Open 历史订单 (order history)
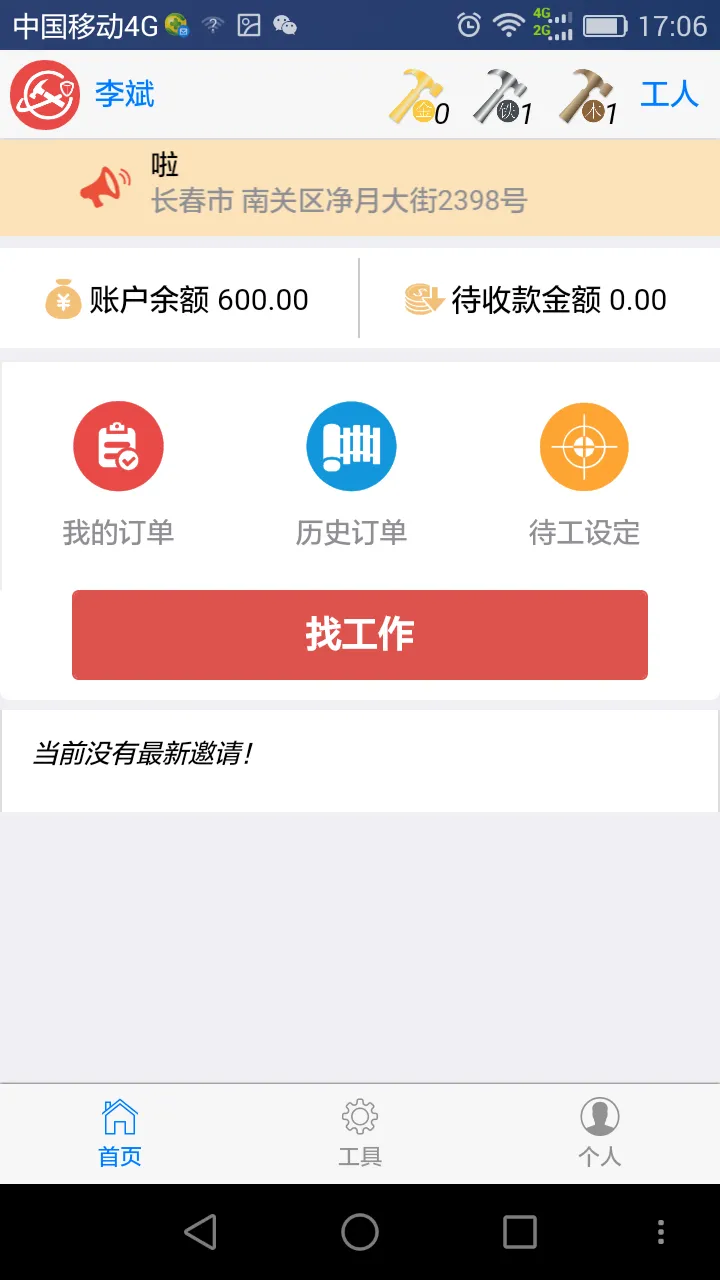Screen dimensions: 720x1280 pos(351,475)
